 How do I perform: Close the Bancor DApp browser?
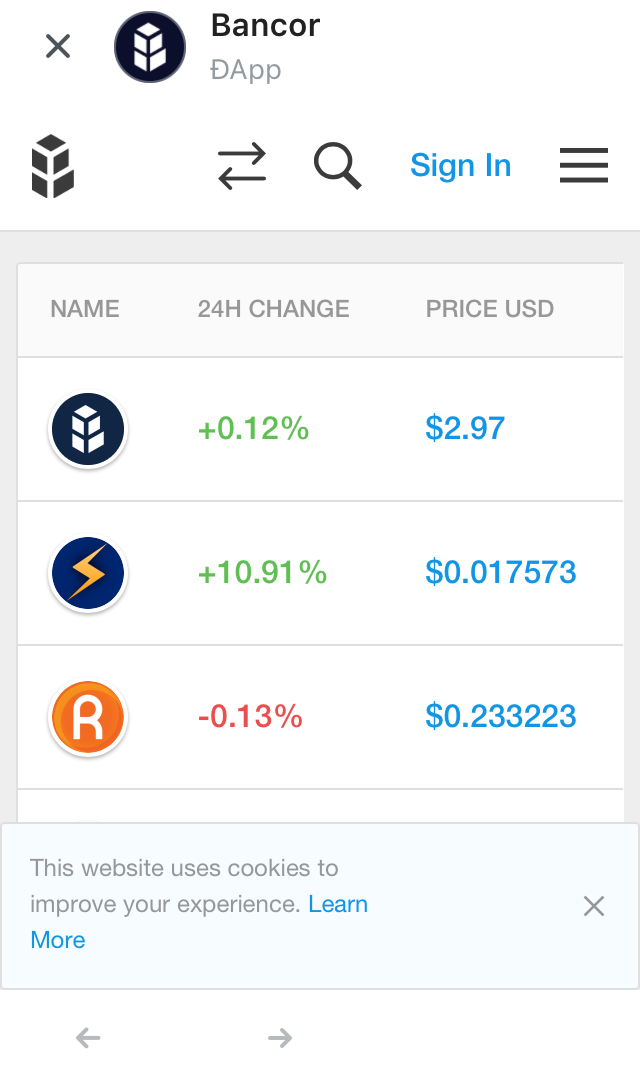click(57, 47)
